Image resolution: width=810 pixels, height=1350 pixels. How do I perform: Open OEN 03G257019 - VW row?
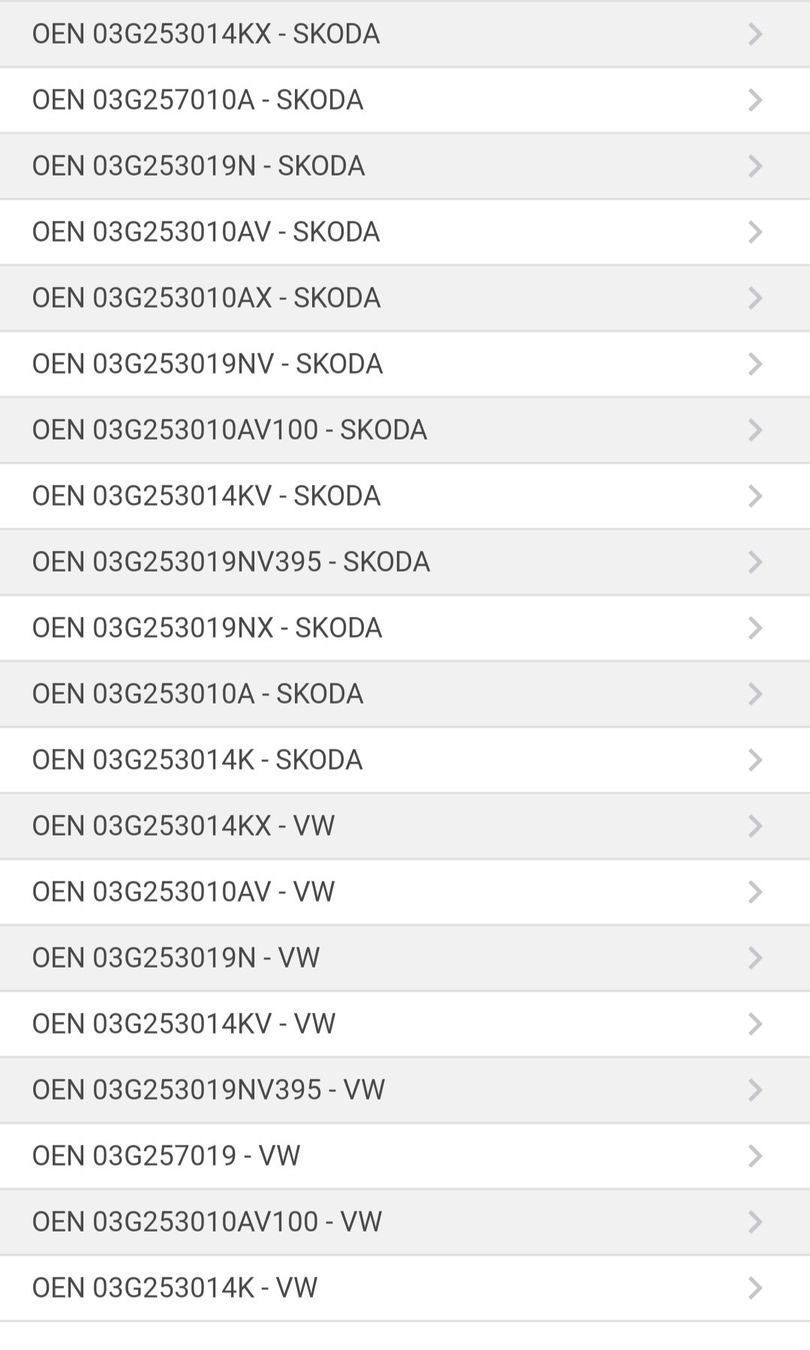[404, 1156]
